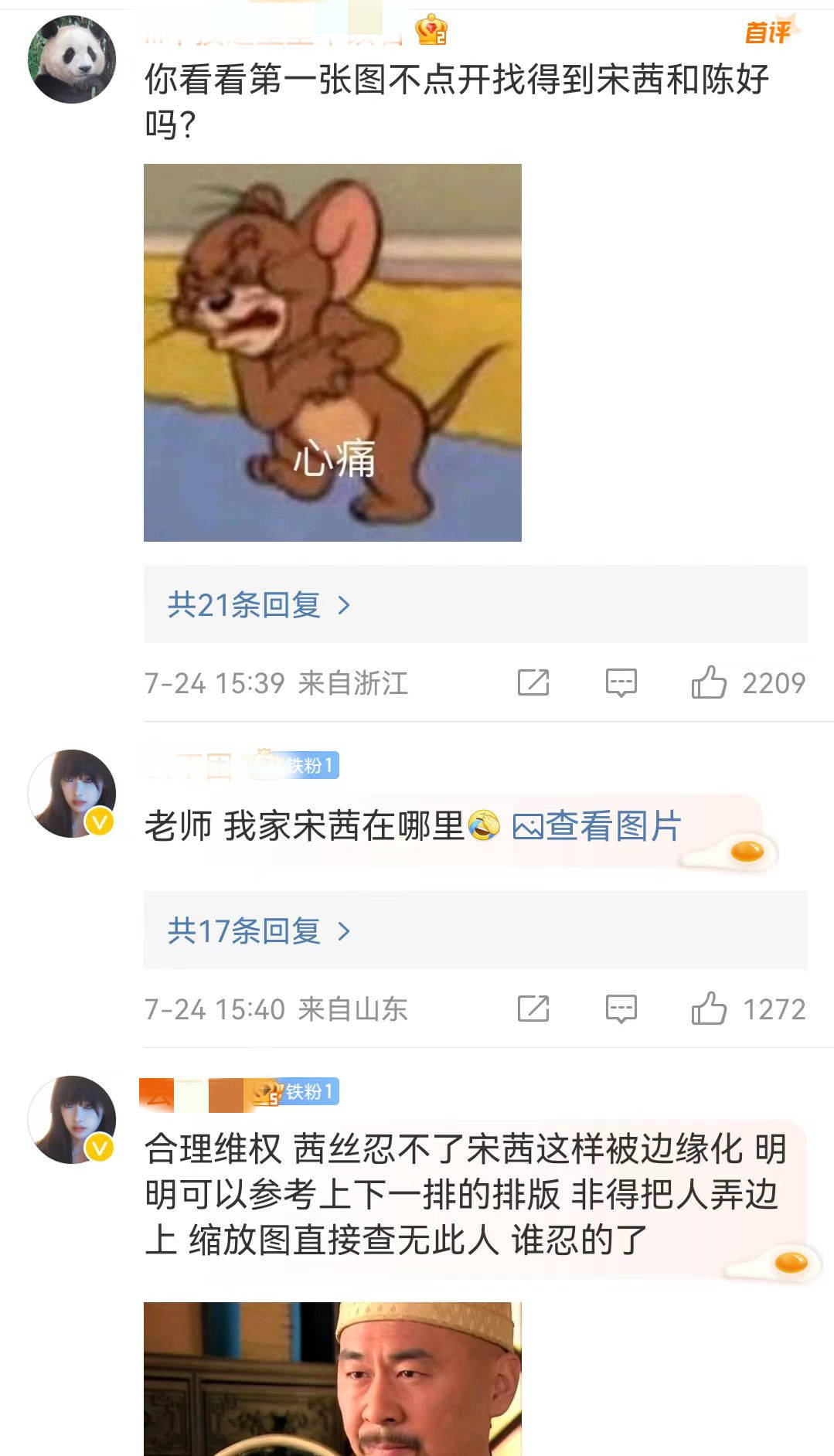Image resolution: width=834 pixels, height=1456 pixels.
Task: Reply to the 7-24 15:39 comment
Action: pyautogui.click(x=621, y=683)
